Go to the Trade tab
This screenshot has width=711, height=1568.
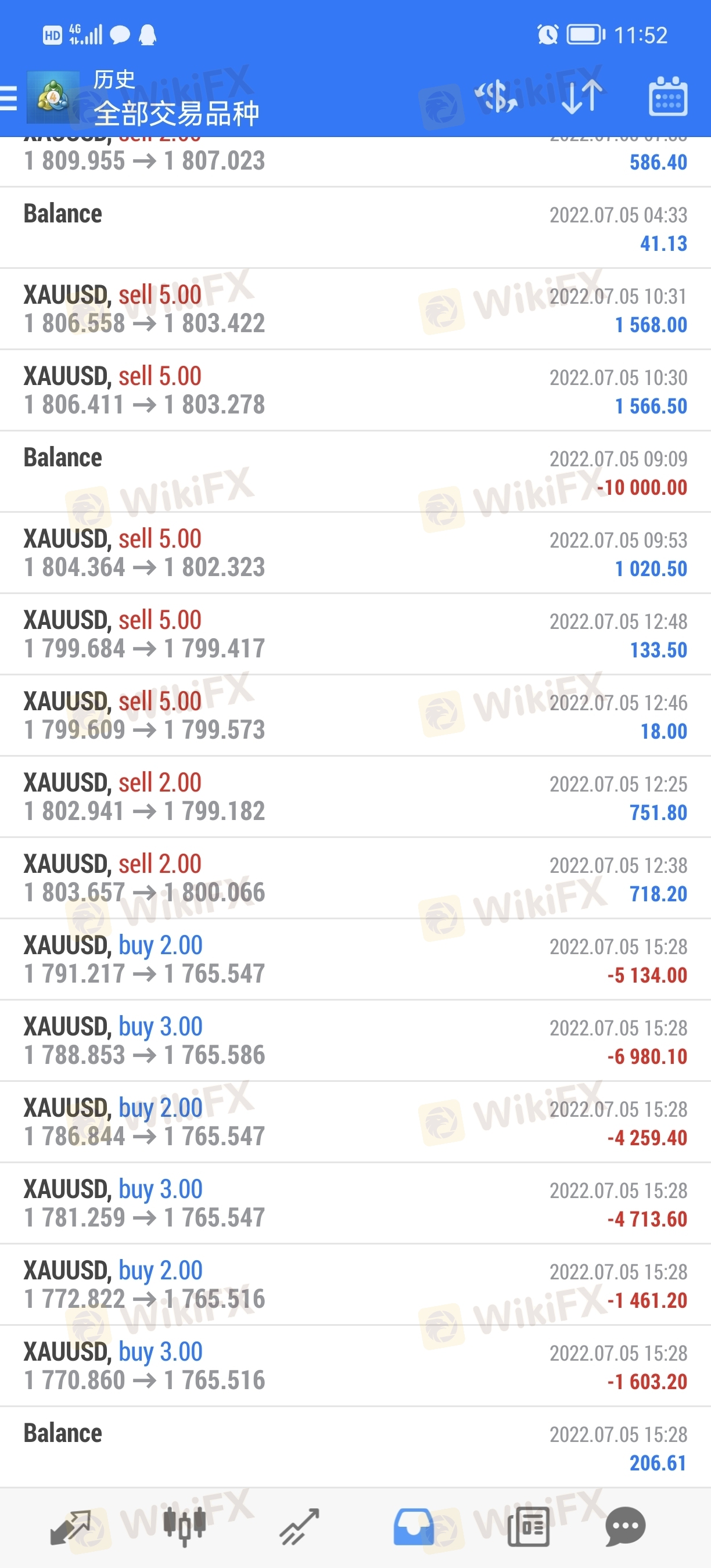point(299,1527)
